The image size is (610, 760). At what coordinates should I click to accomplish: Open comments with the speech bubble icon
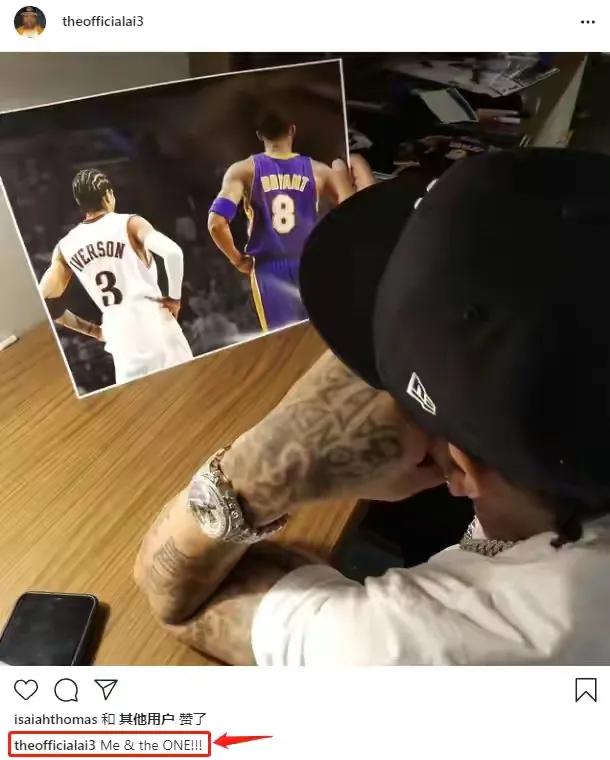pyautogui.click(x=66, y=690)
